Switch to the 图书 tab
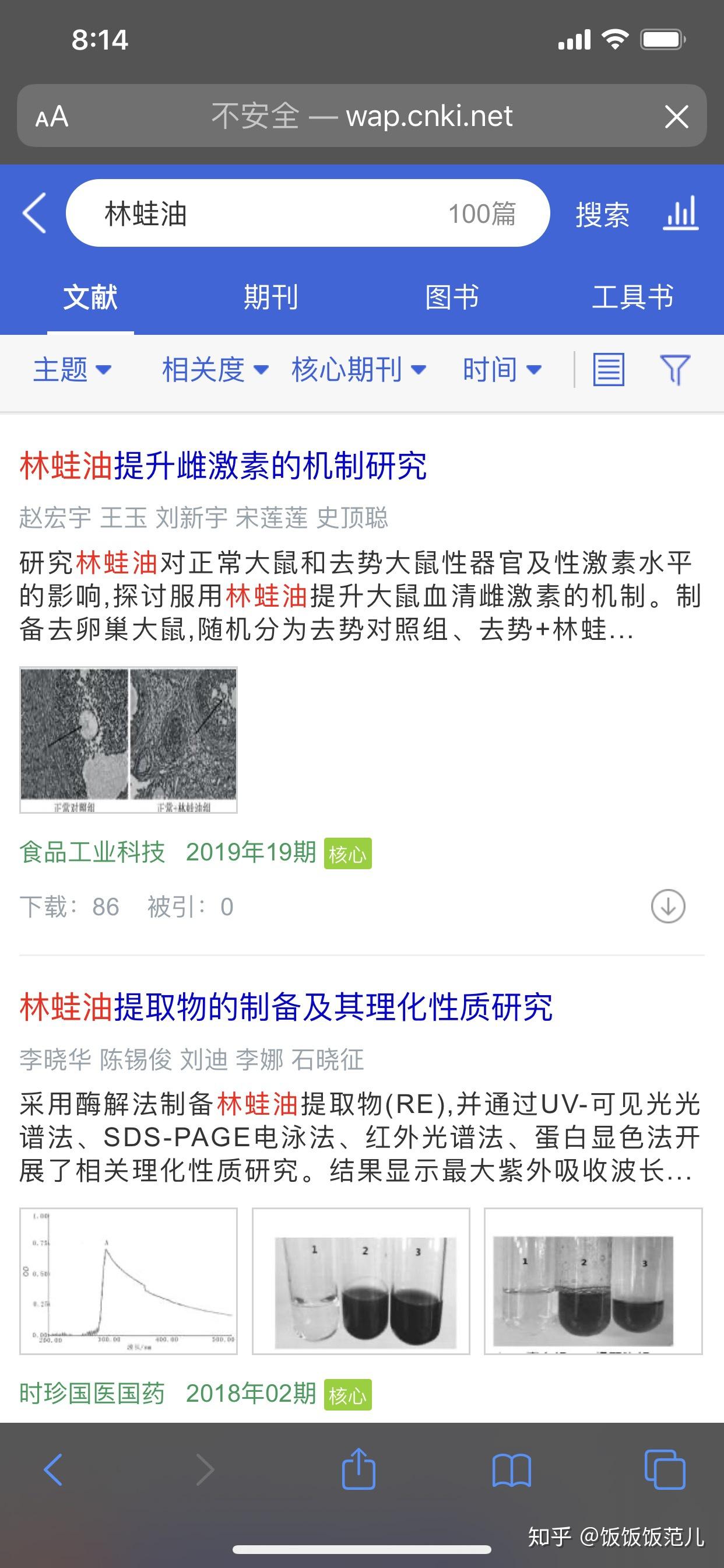Screen dimensions: 724x1568 pyautogui.click(x=452, y=297)
